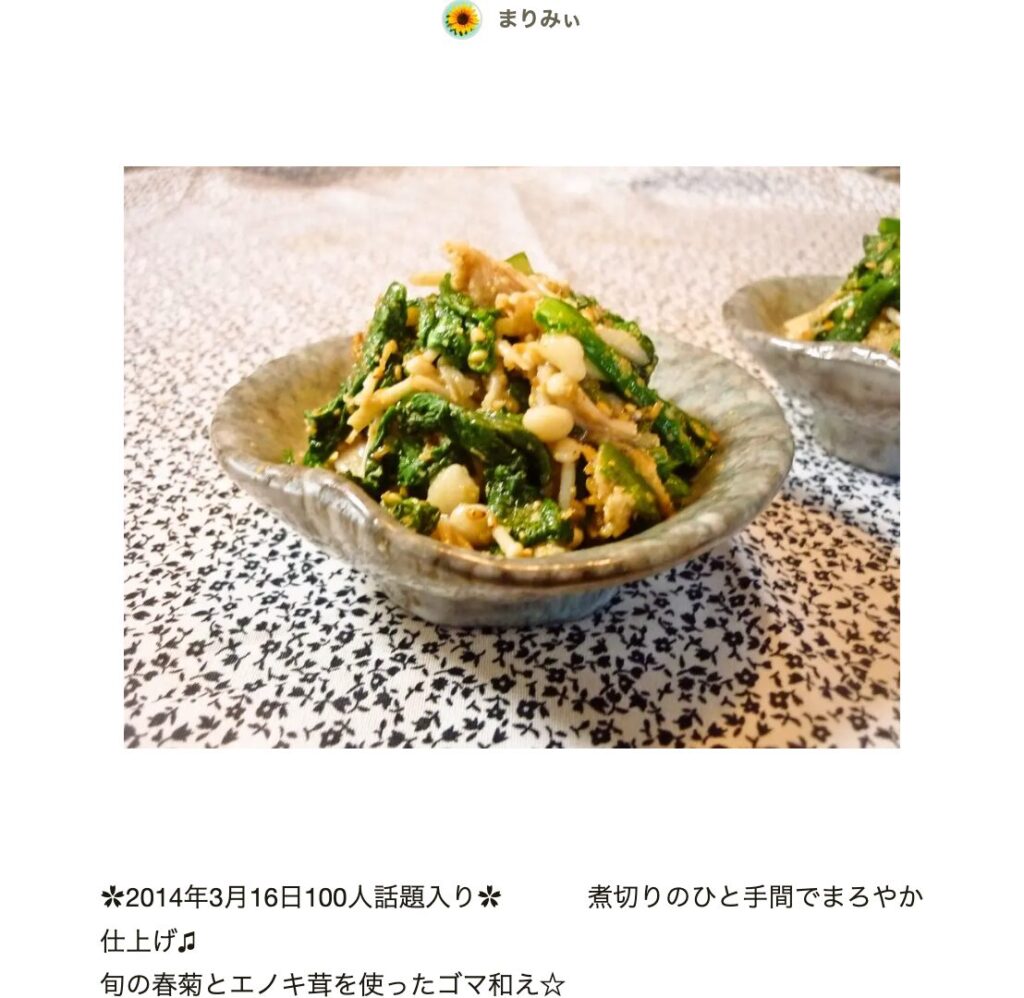Open the 春菊 goma-ae recipe photo

point(511,457)
